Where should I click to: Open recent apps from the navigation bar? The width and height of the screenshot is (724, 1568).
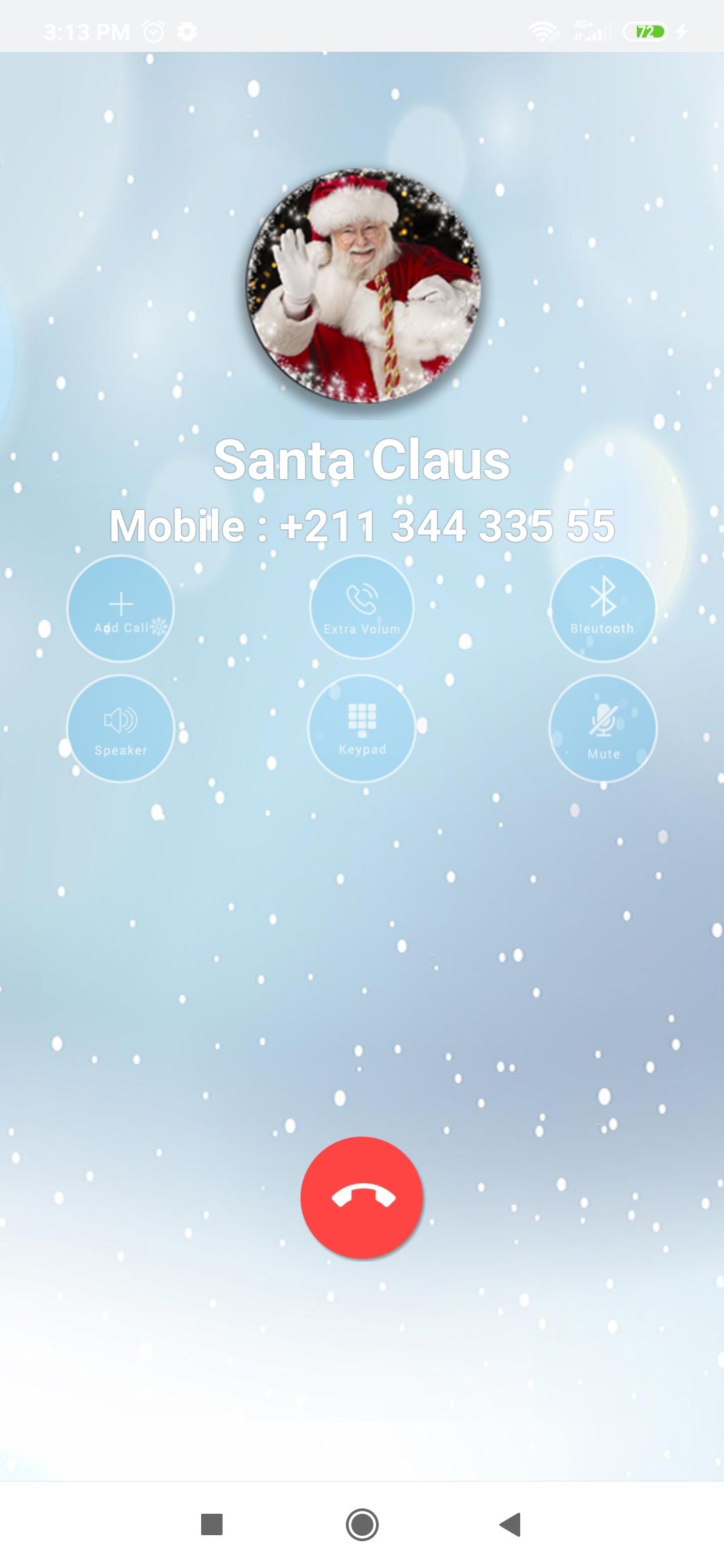[x=212, y=1524]
